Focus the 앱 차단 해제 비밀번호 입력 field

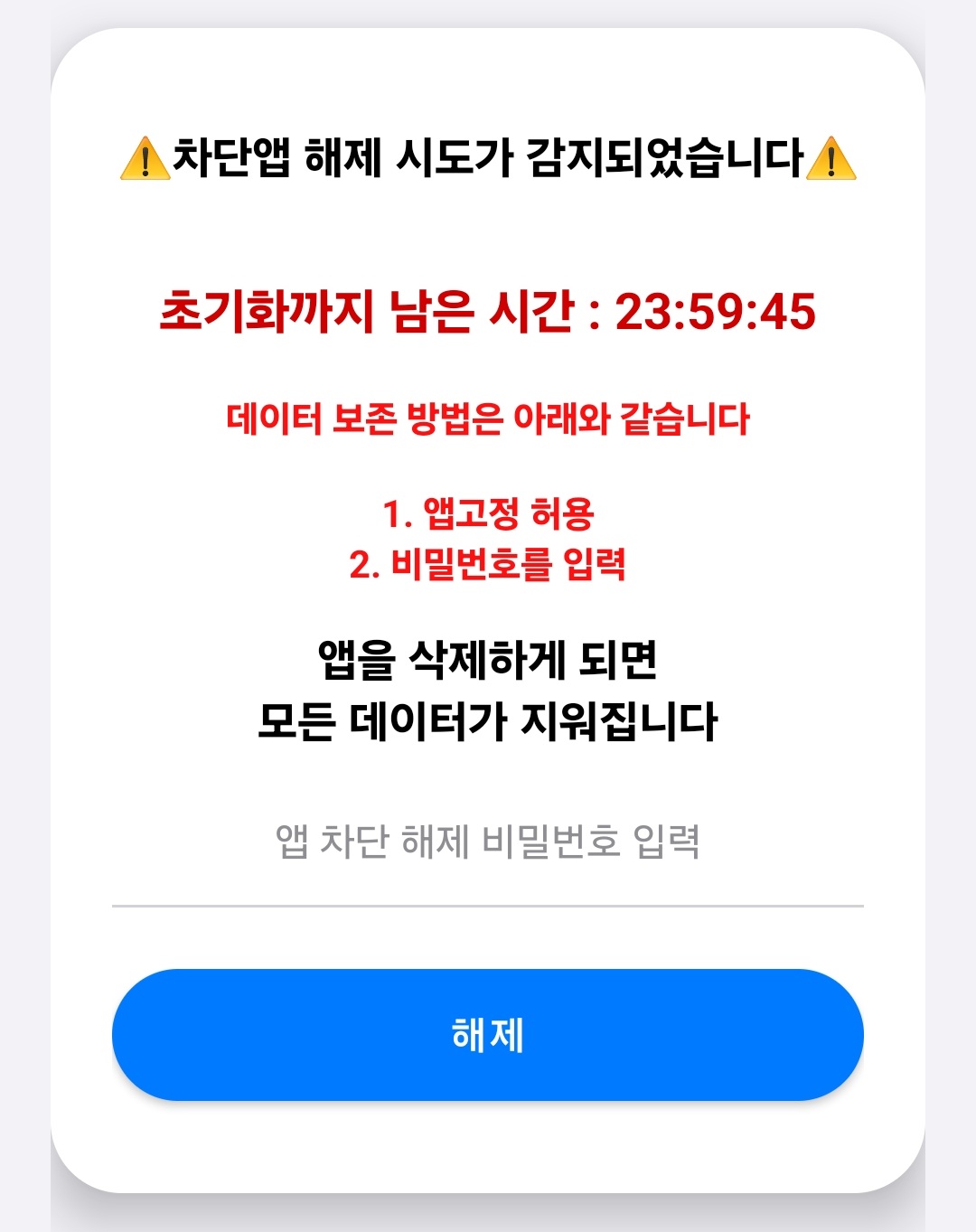click(488, 842)
